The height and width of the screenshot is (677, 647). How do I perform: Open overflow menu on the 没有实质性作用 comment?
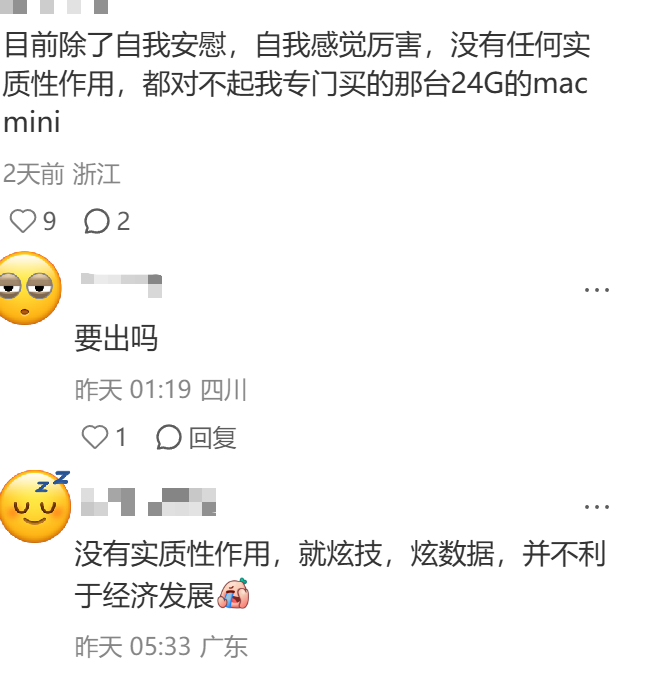[596, 506]
